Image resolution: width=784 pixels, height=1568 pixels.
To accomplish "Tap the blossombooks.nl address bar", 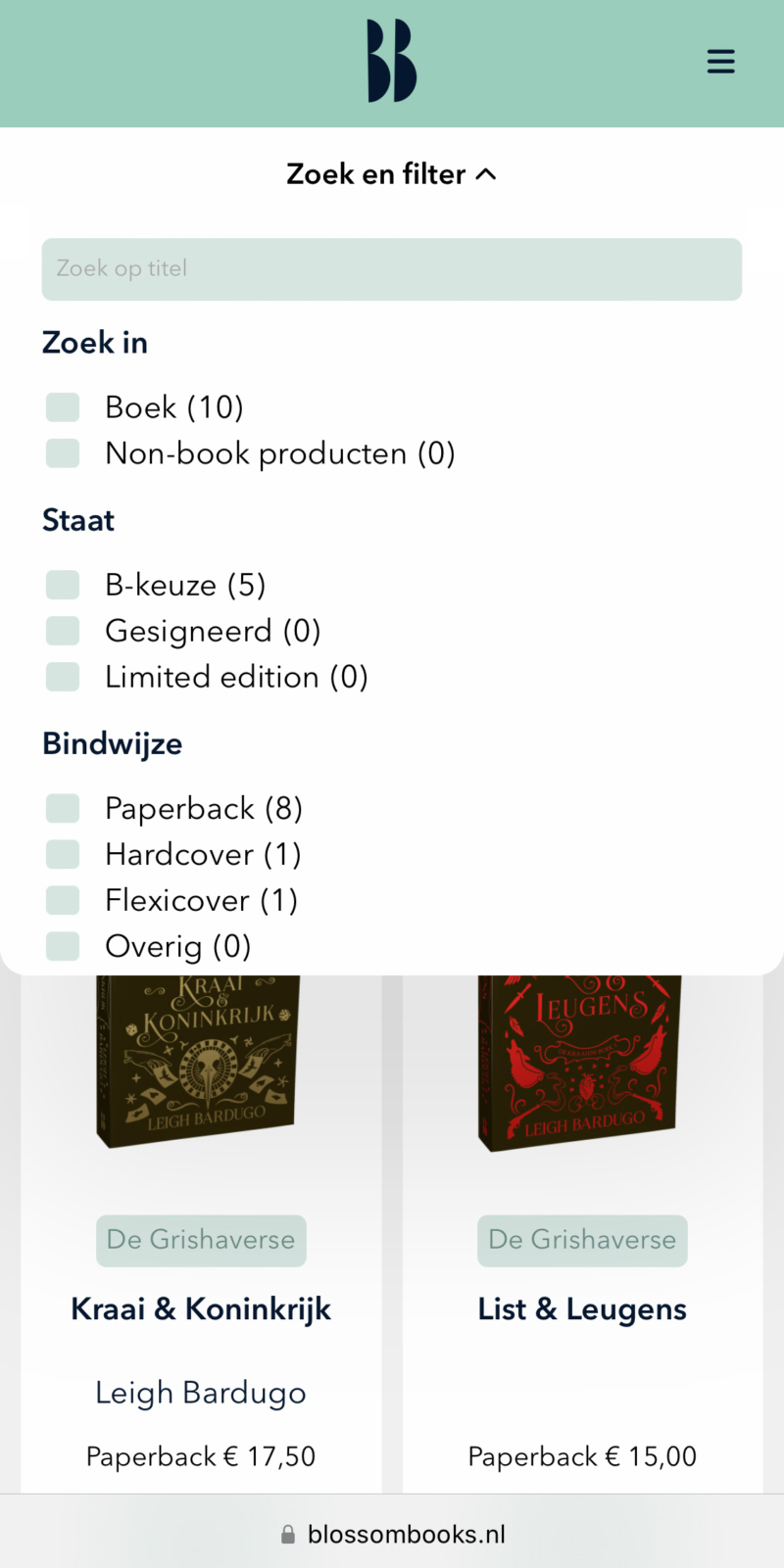I will pos(393,1534).
